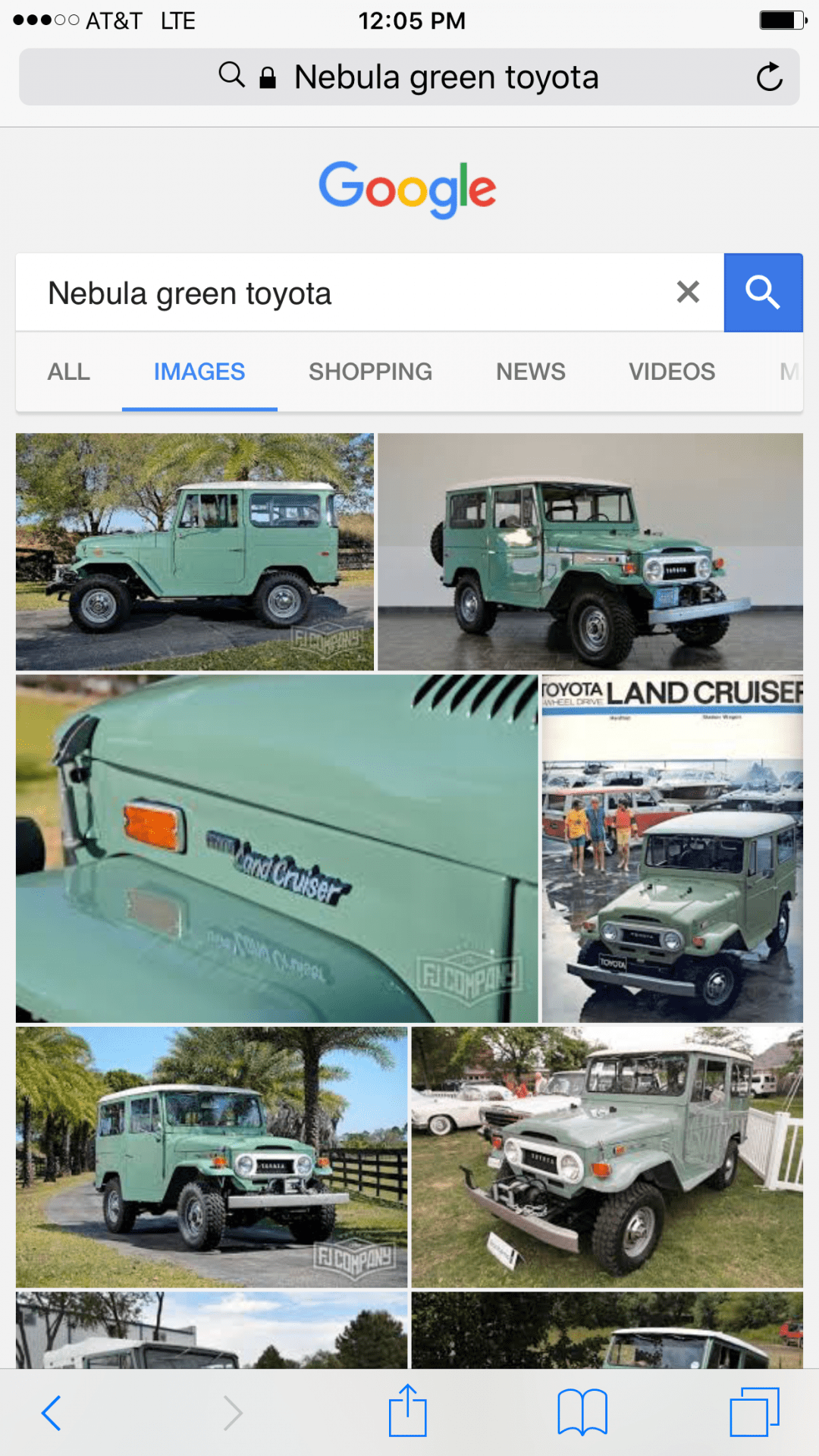Clear the Google search query
This screenshot has width=819, height=1456.
click(x=688, y=292)
